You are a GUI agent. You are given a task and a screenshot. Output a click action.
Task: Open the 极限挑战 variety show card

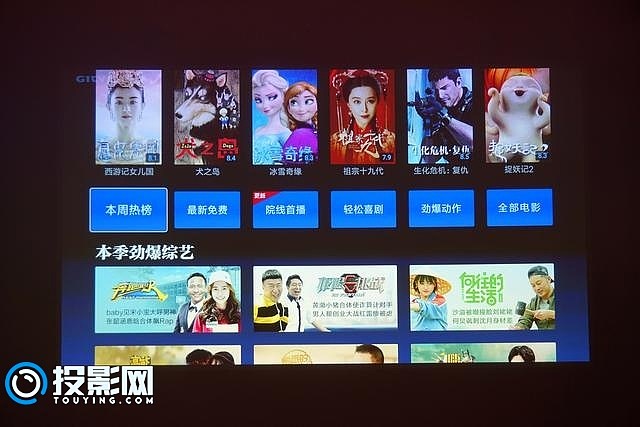pyautogui.click(x=325, y=298)
